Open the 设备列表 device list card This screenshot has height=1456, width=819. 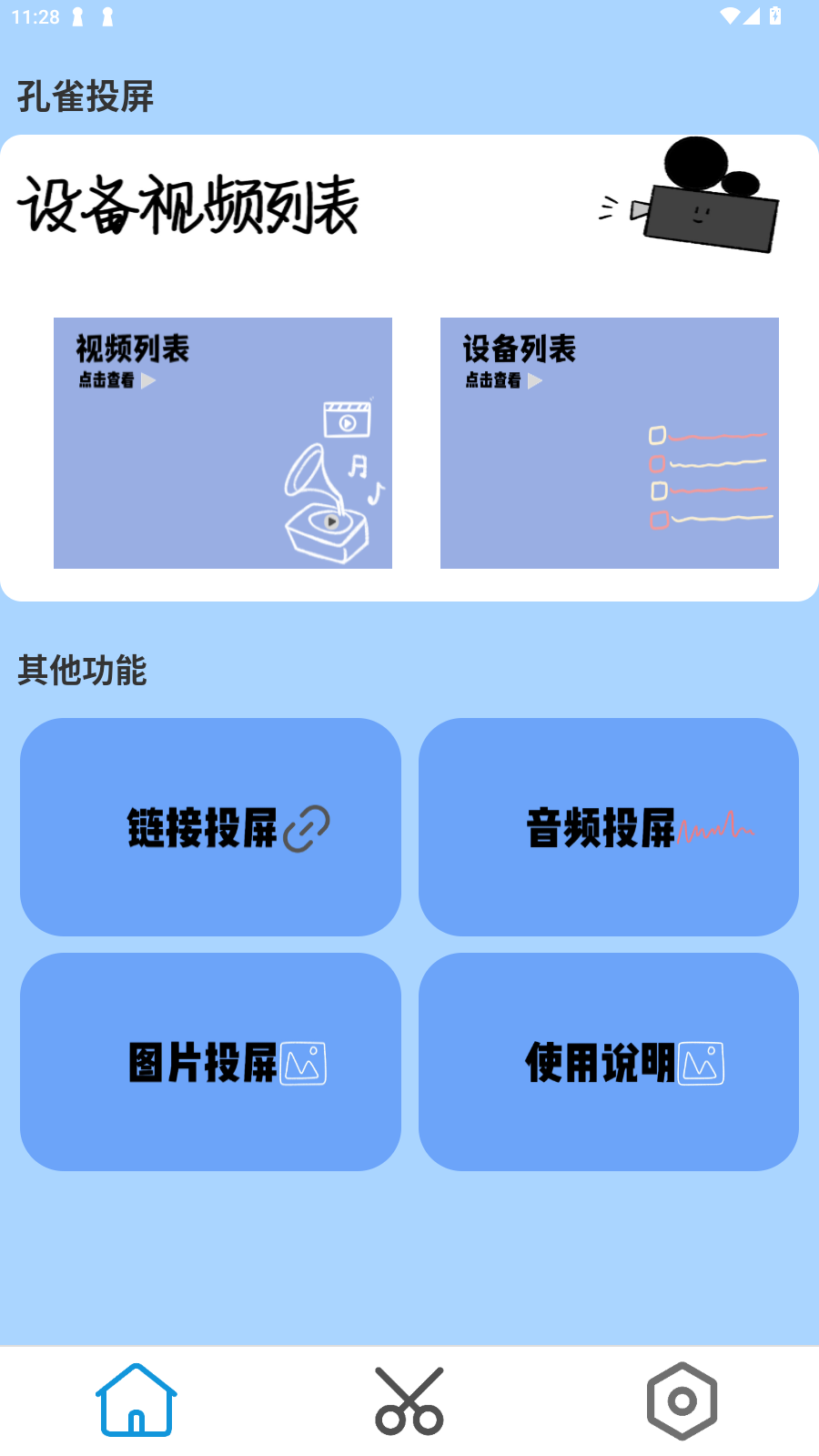[x=610, y=443]
